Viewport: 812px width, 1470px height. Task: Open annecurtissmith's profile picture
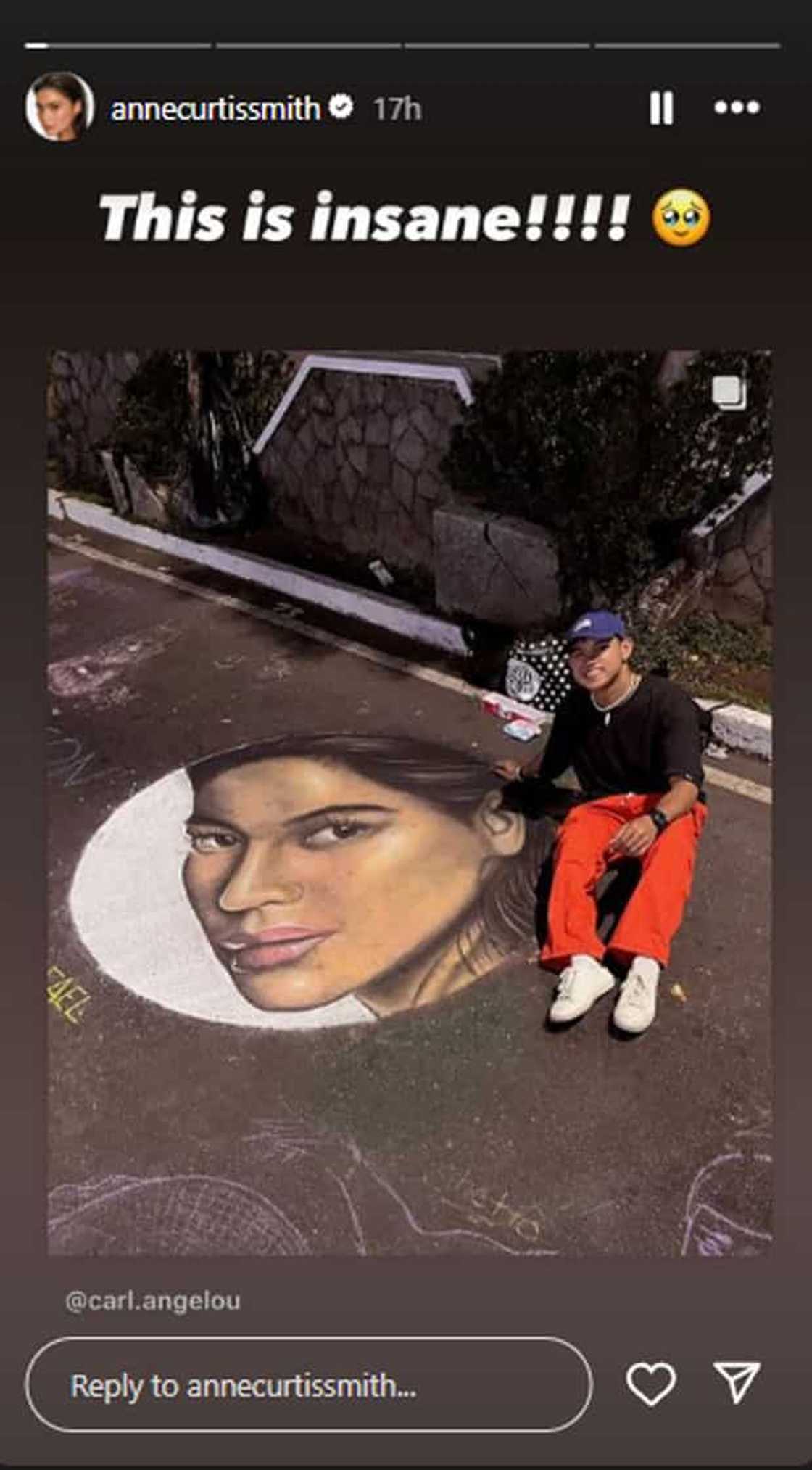tap(59, 107)
